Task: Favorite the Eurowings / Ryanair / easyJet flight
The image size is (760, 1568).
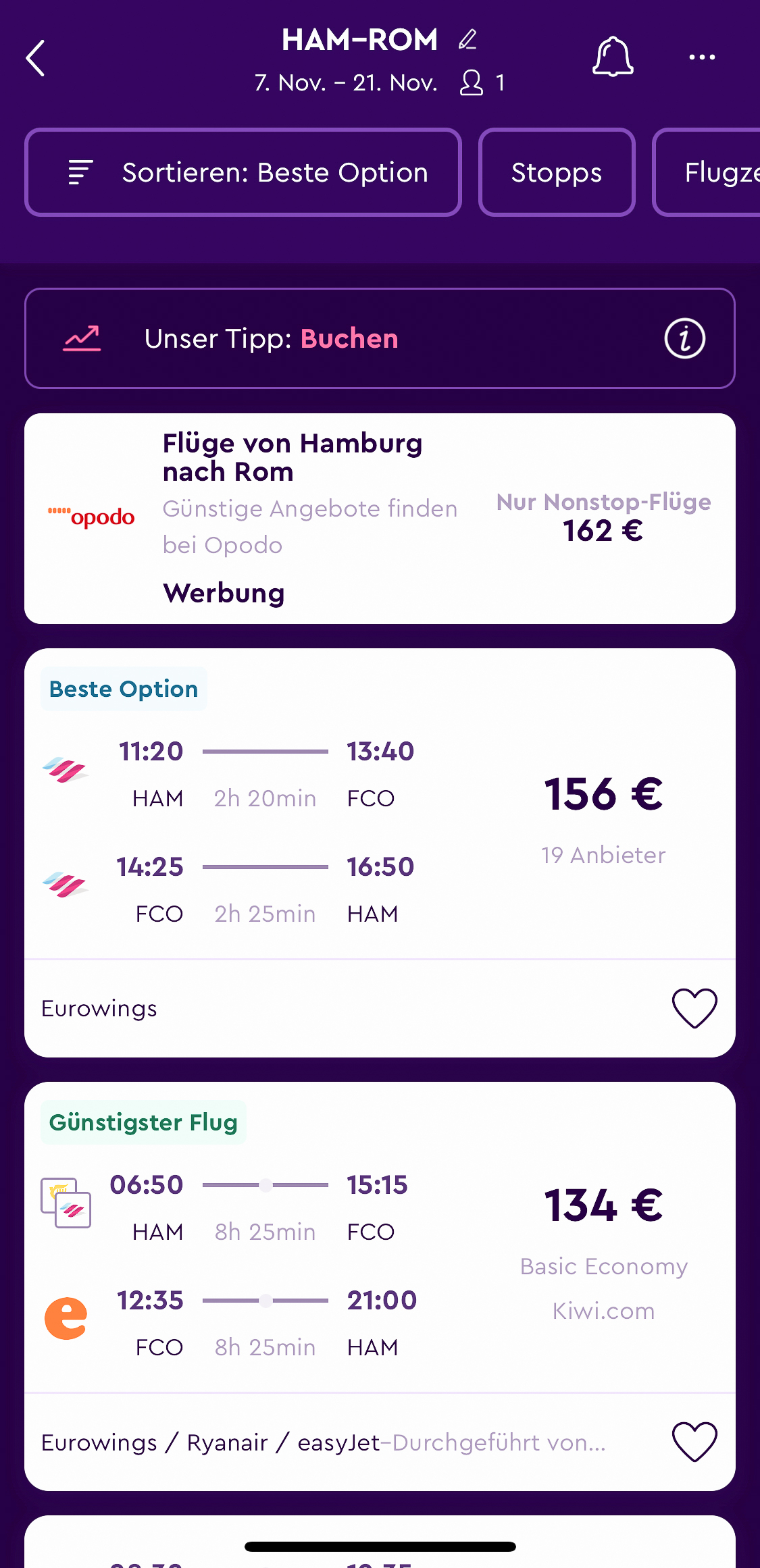Action: (x=694, y=1442)
